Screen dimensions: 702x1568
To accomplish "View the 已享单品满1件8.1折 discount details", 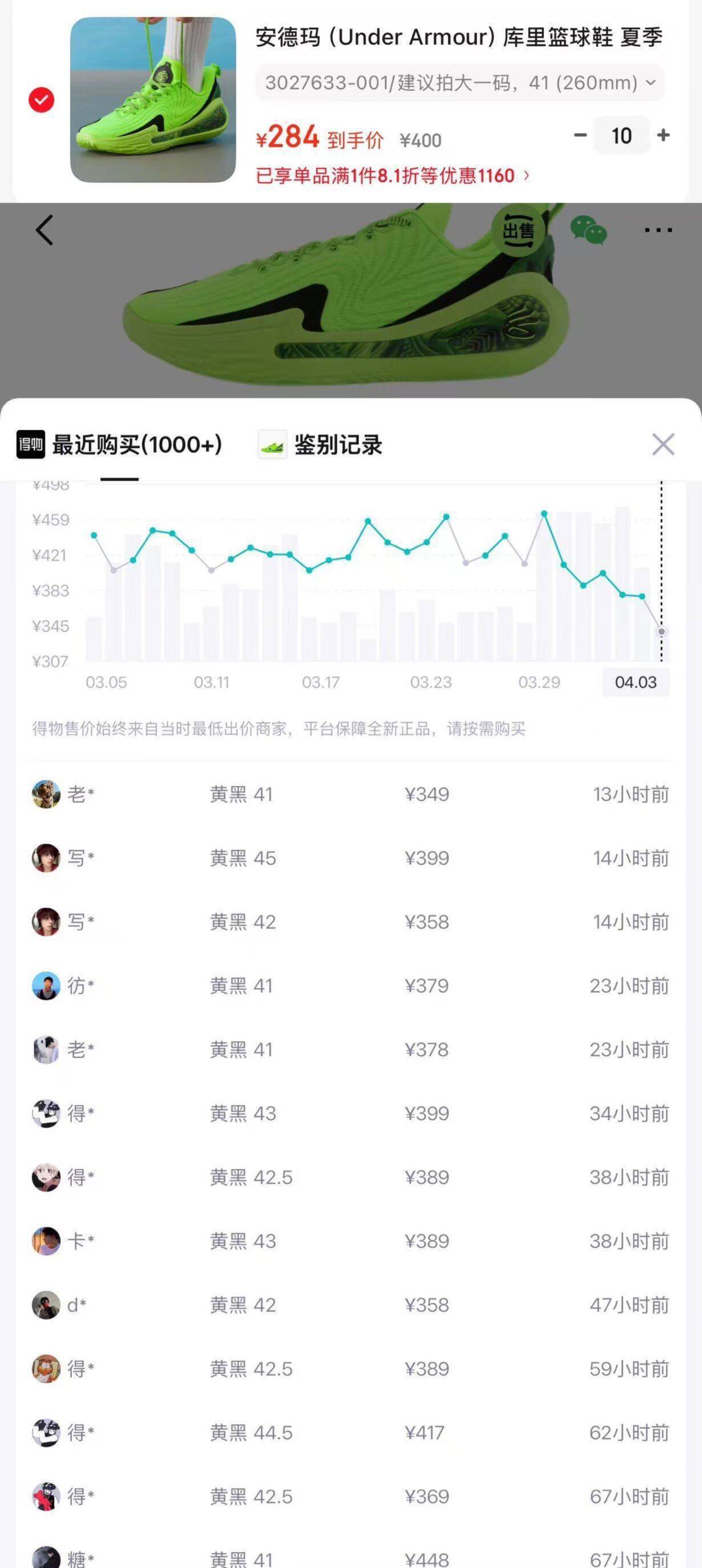I will tap(393, 176).
